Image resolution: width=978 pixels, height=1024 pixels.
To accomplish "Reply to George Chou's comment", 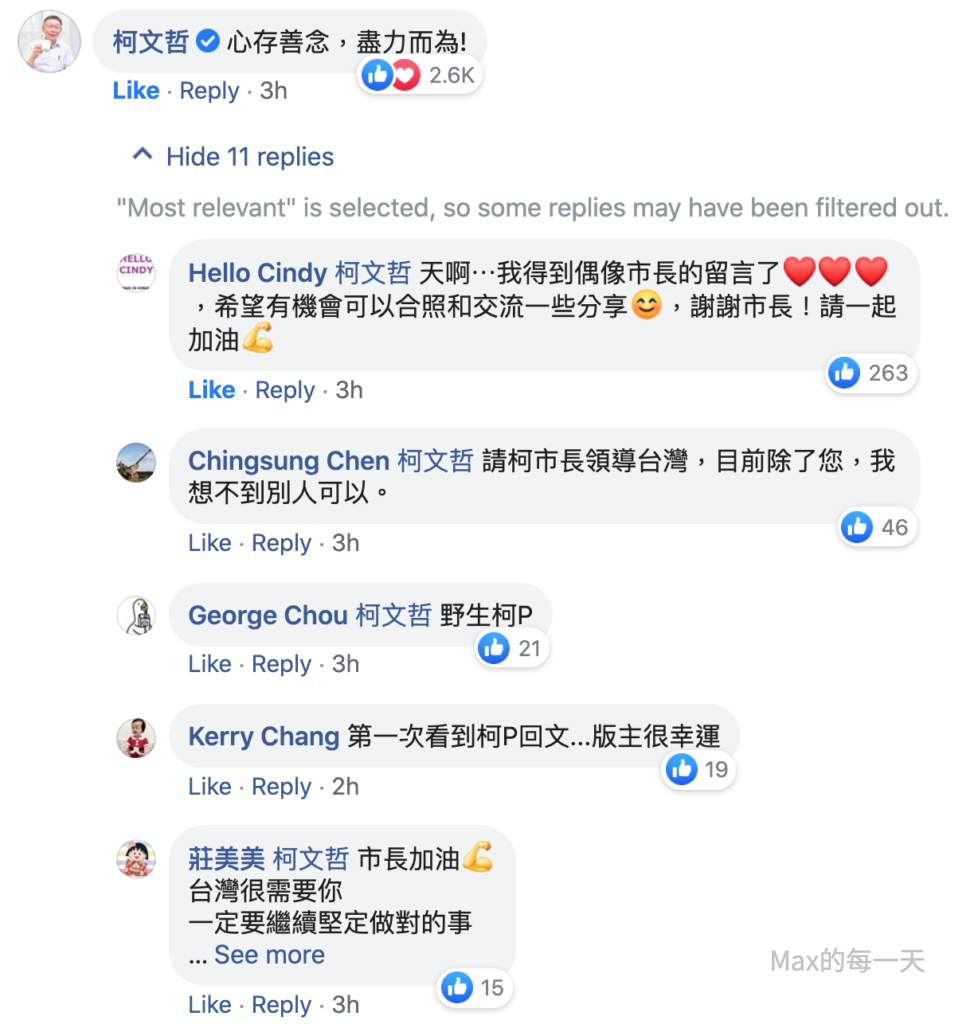I will 281,664.
